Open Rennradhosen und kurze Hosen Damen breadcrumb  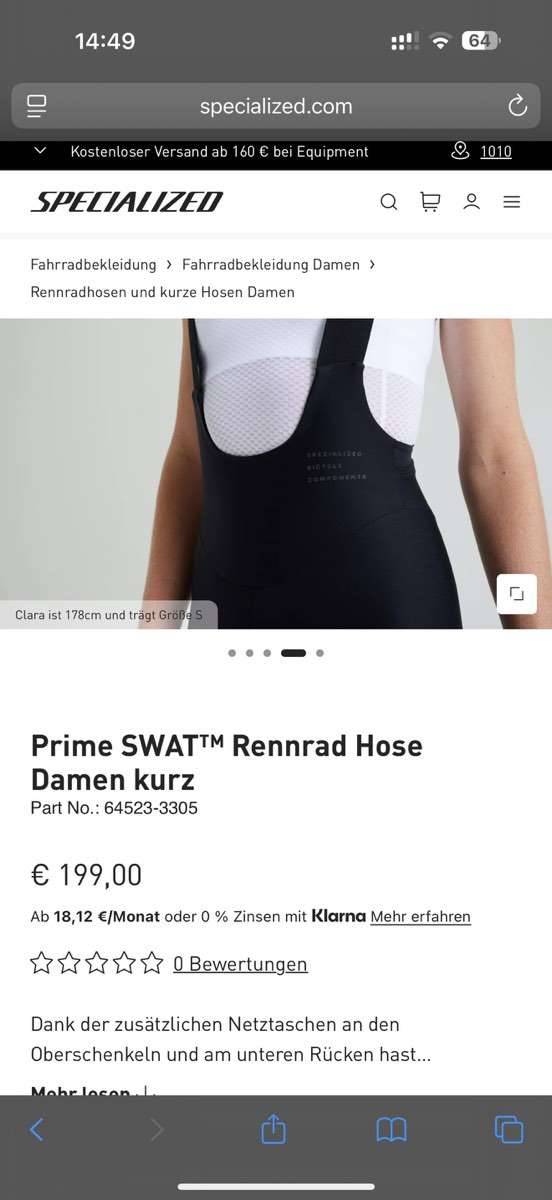point(163,292)
